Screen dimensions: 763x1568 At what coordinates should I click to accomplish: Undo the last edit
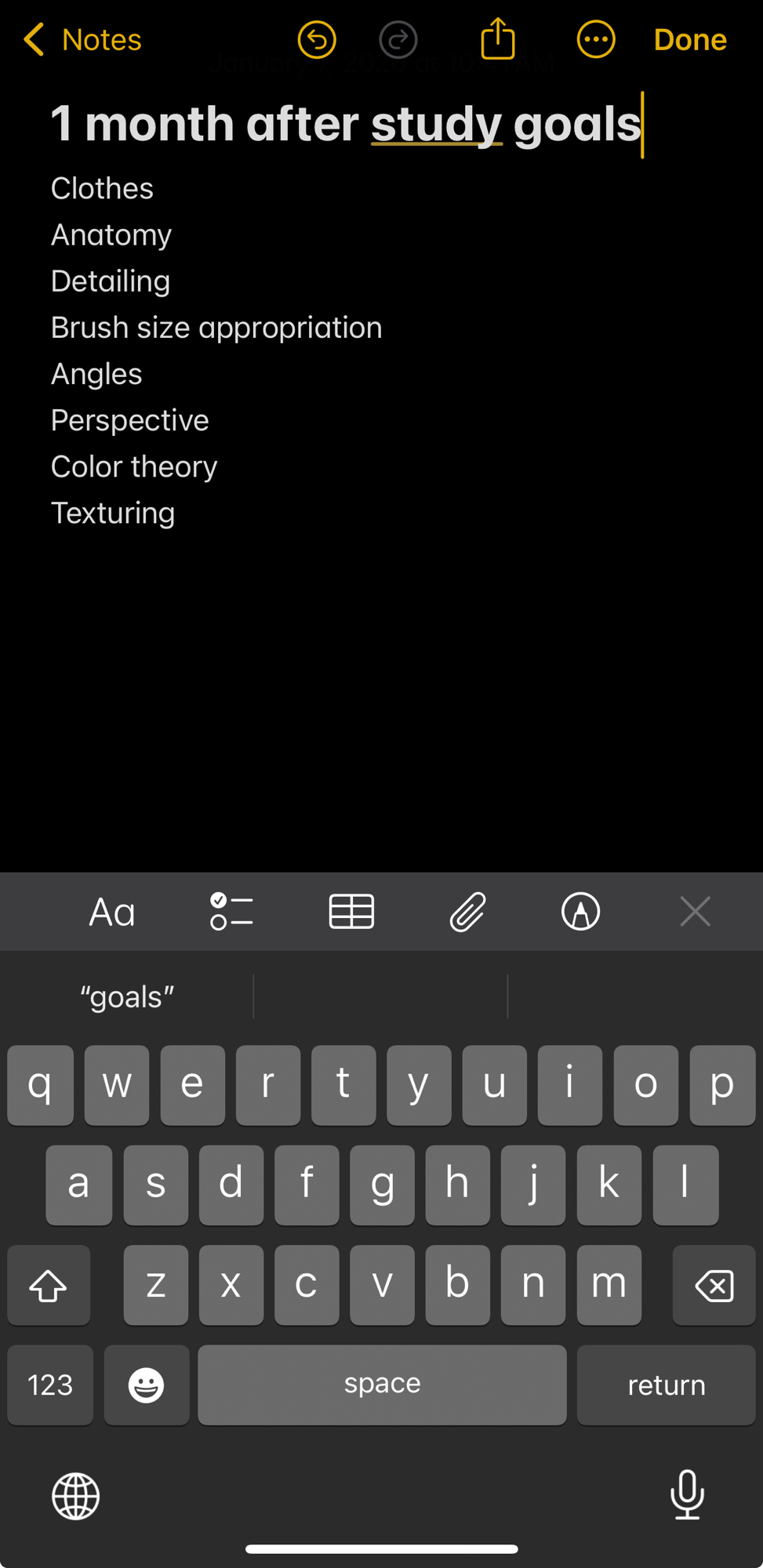pos(317,40)
